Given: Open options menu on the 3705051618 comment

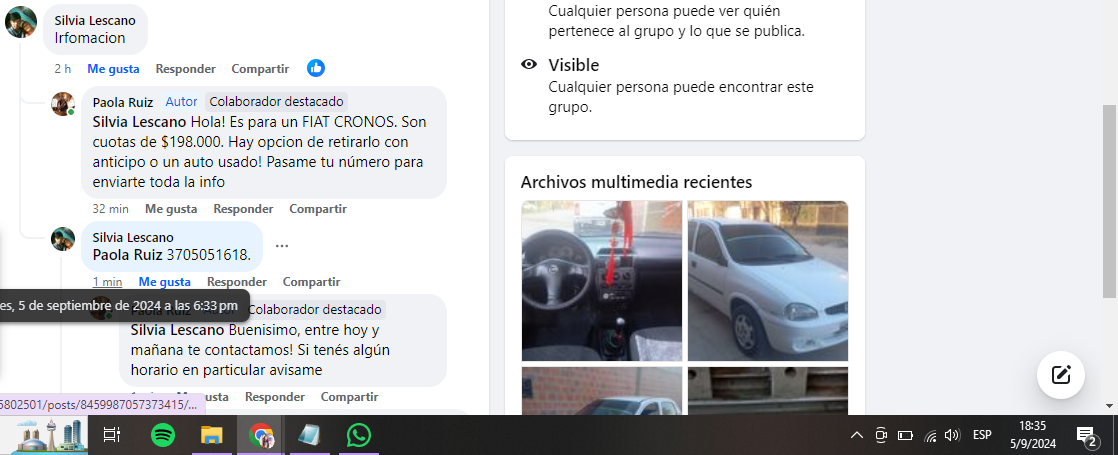Looking at the screenshot, I should (282, 246).
